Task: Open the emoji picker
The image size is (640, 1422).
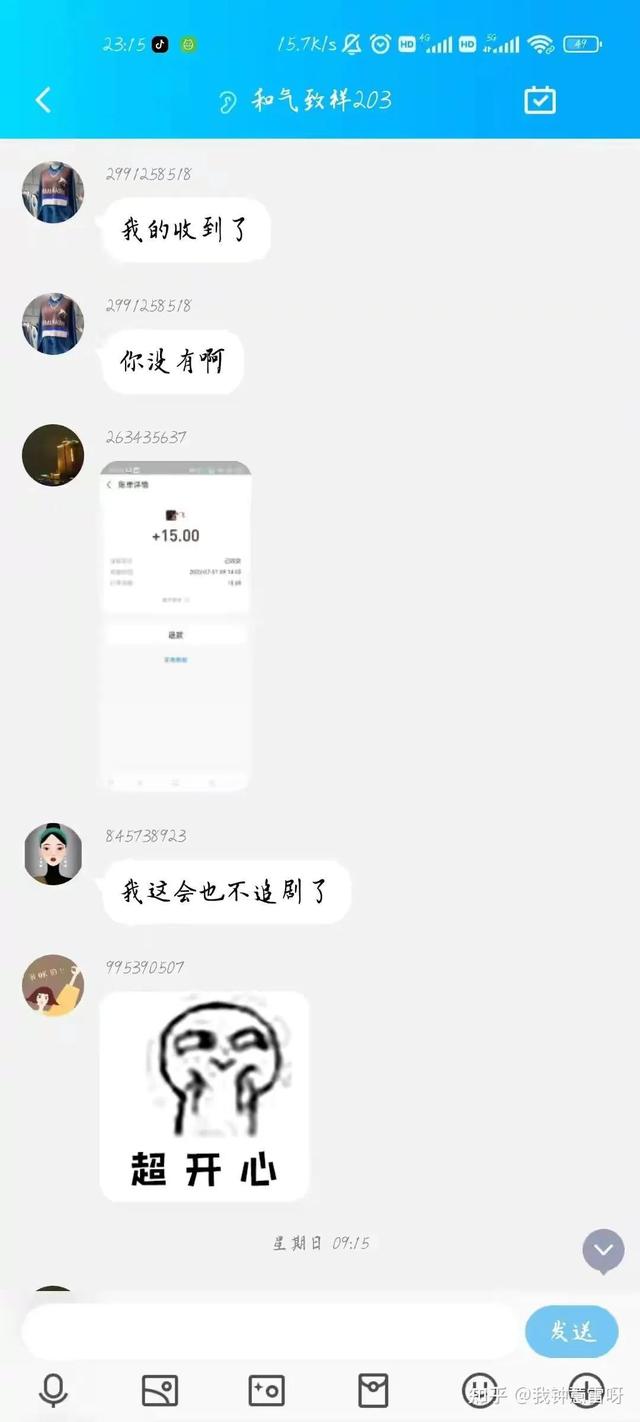Action: click(480, 1390)
